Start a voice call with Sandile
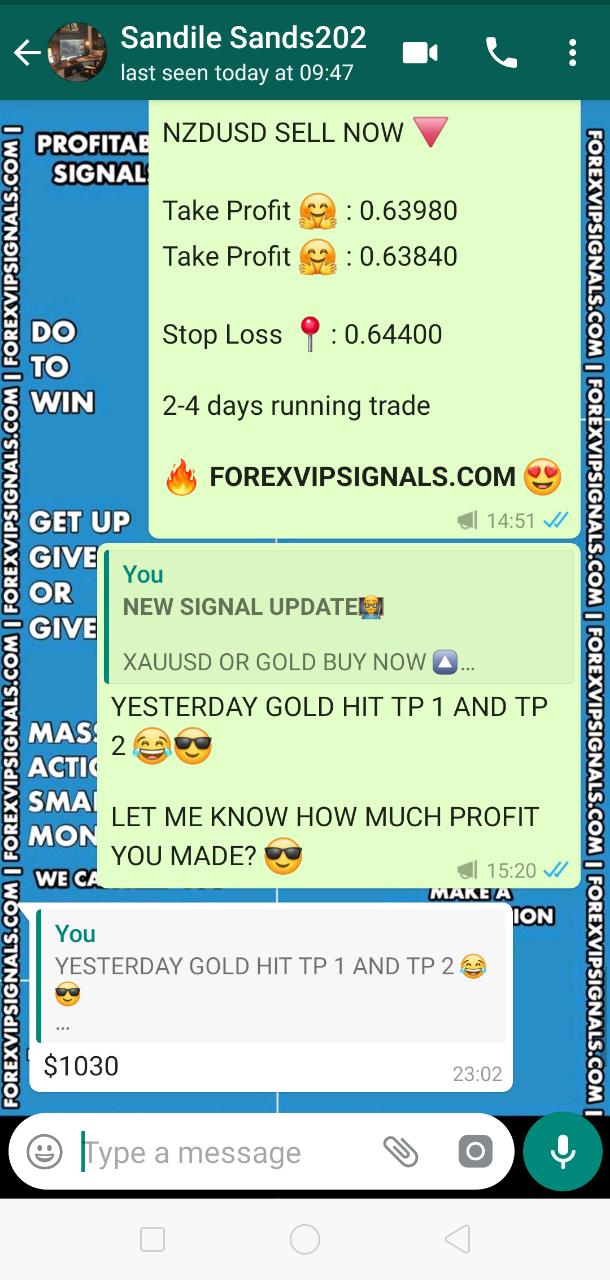 pos(500,52)
